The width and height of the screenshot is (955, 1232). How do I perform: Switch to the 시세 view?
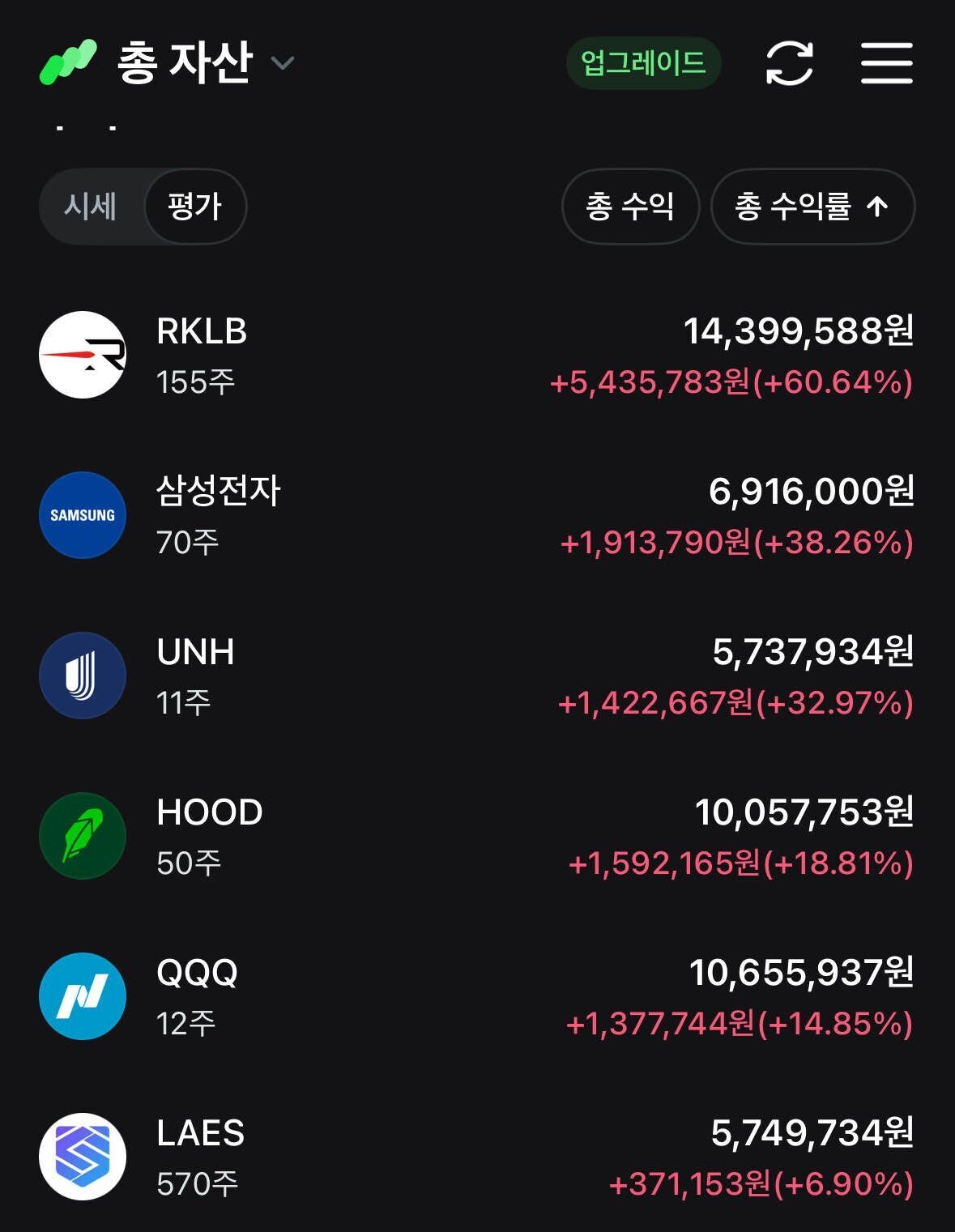click(x=92, y=207)
